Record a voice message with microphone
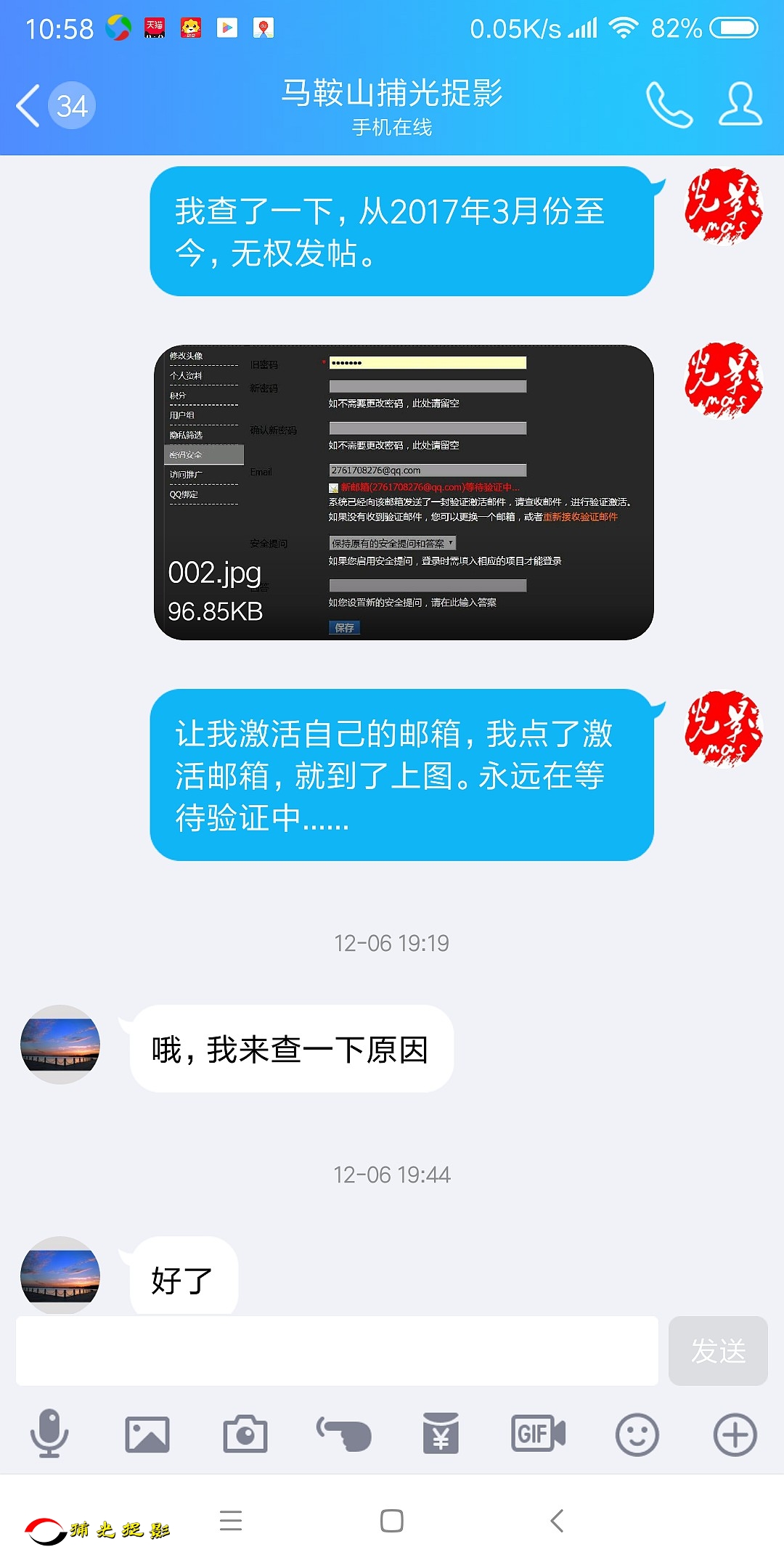784x1568 pixels. click(x=49, y=1434)
